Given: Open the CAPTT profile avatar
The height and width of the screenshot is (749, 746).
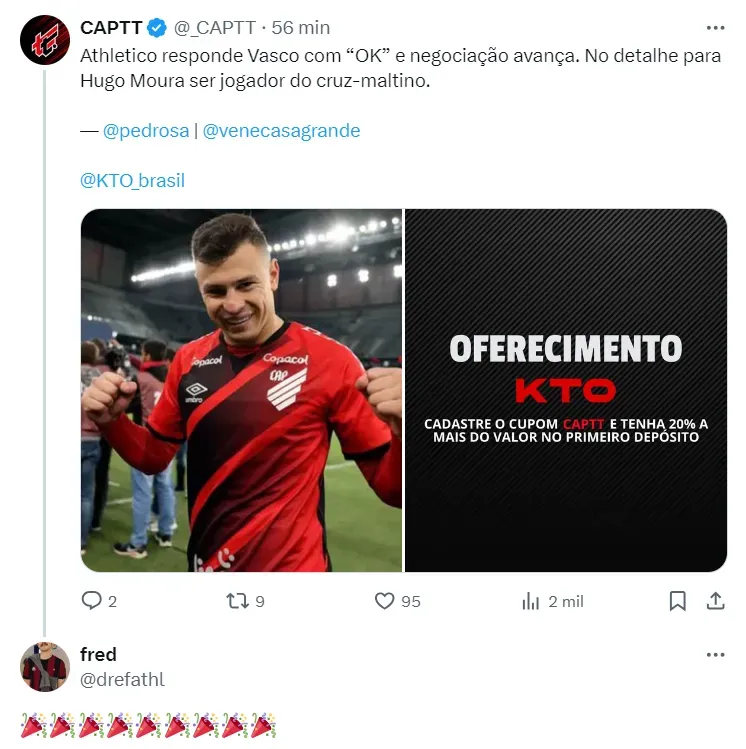Looking at the screenshot, I should 45,41.
